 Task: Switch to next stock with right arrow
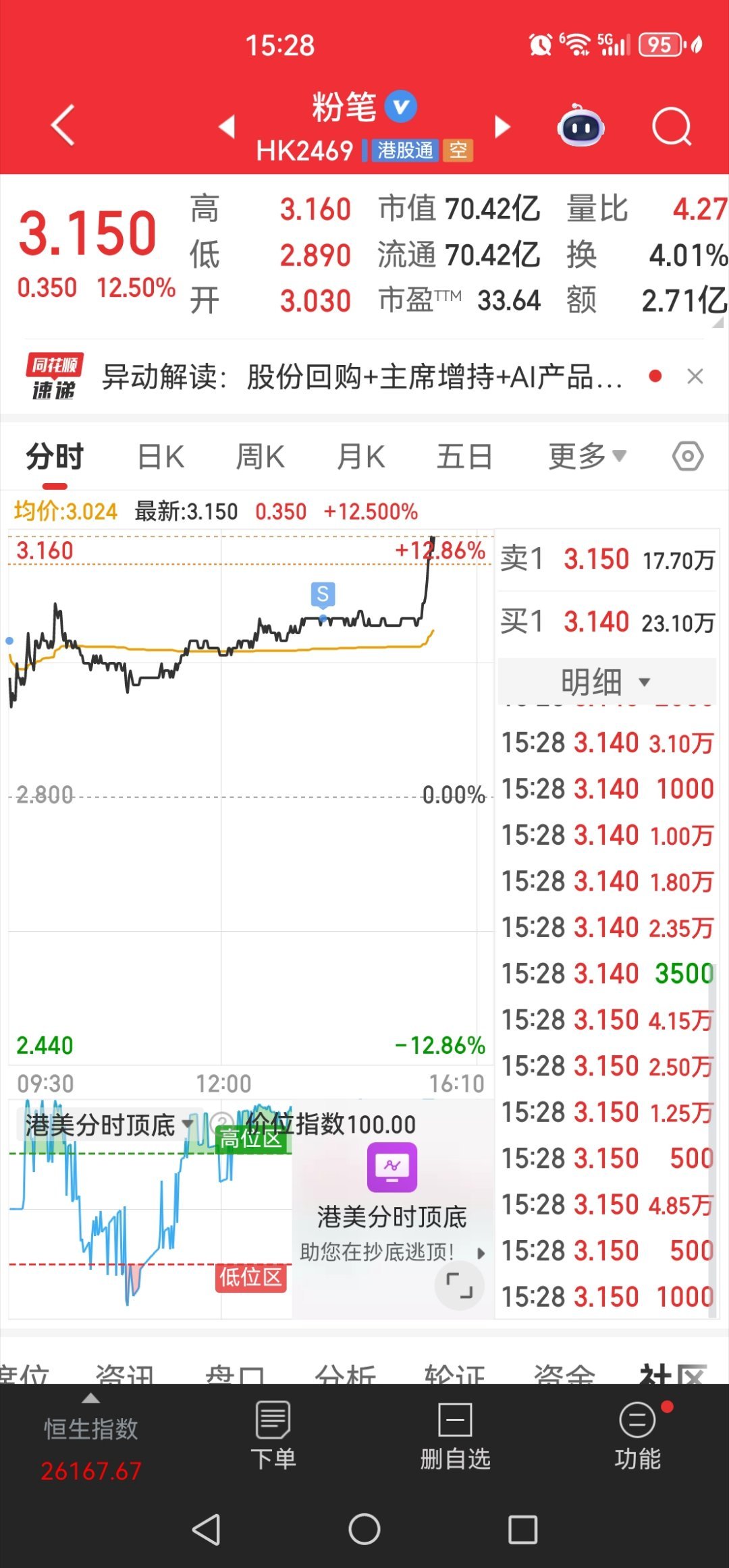point(502,127)
